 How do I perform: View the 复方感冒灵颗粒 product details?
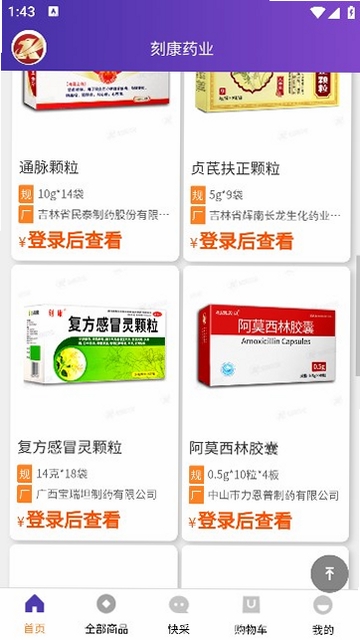tap(94, 403)
